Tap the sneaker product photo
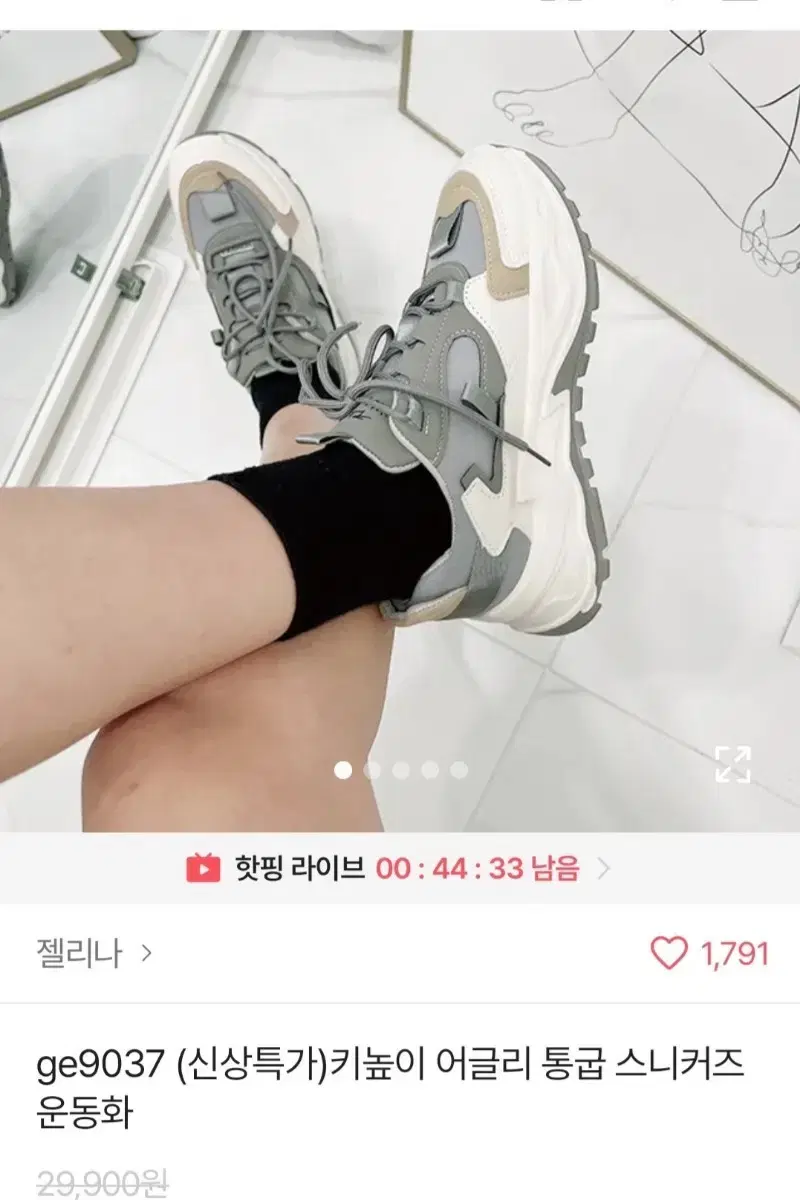 [400, 400]
